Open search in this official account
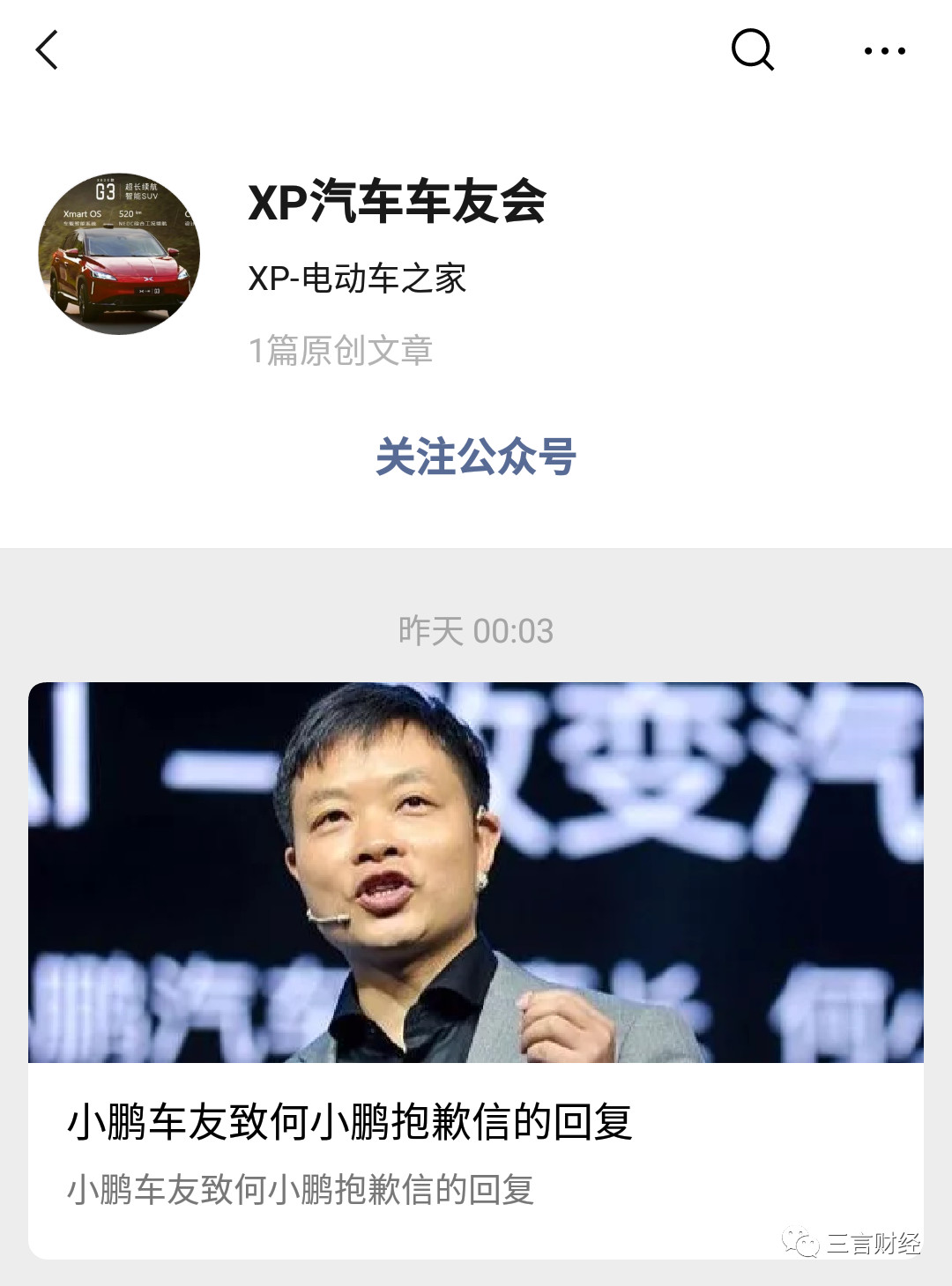 point(752,49)
